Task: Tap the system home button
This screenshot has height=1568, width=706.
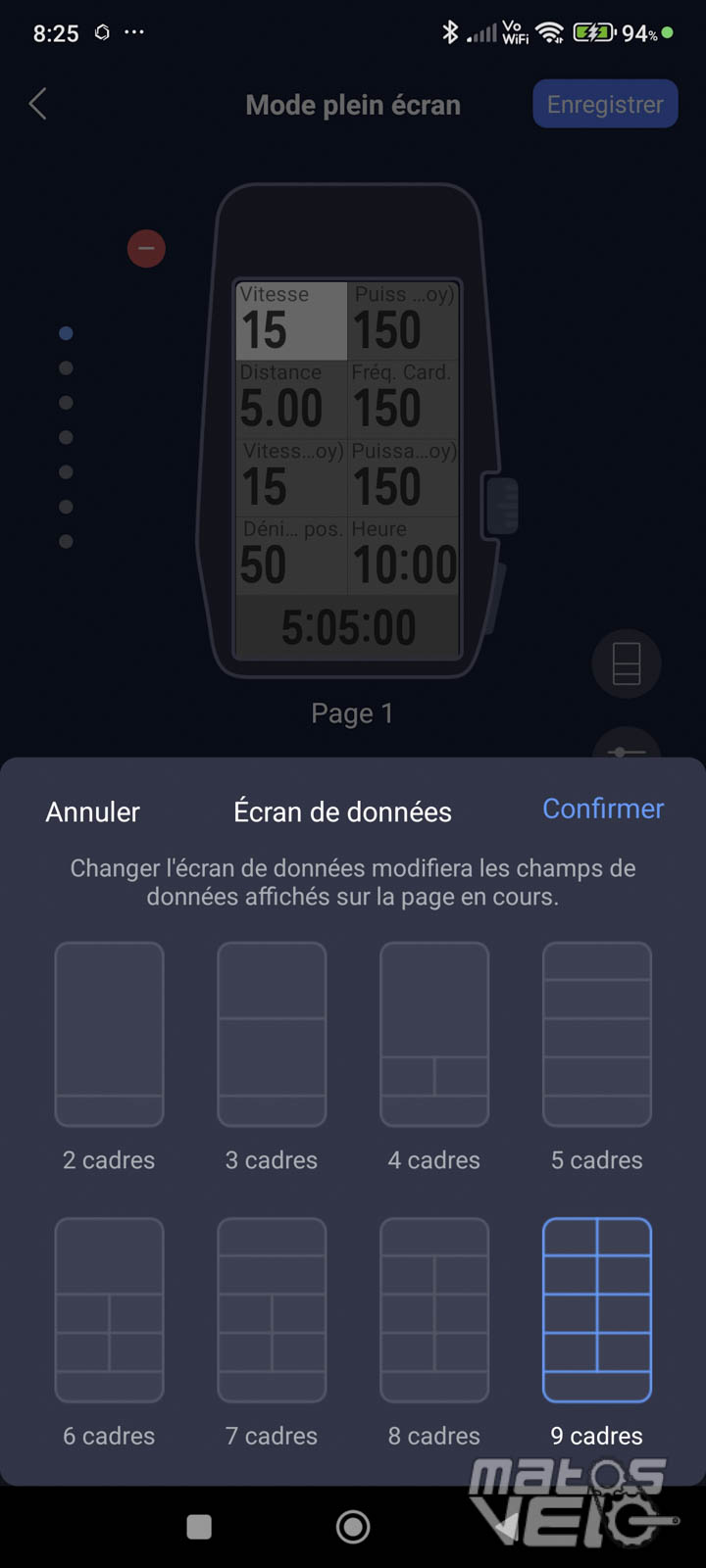Action: click(x=353, y=1526)
